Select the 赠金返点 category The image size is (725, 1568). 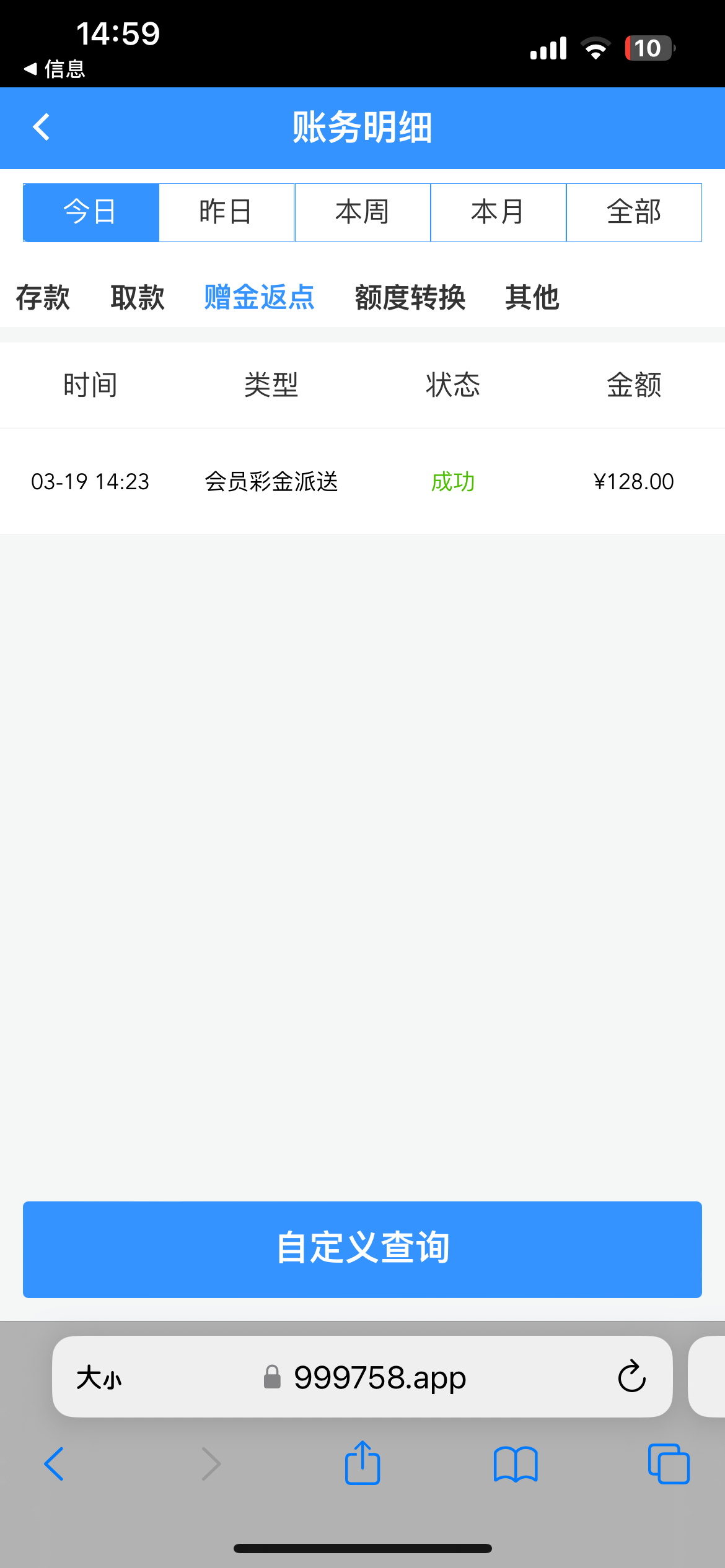pyautogui.click(x=260, y=298)
